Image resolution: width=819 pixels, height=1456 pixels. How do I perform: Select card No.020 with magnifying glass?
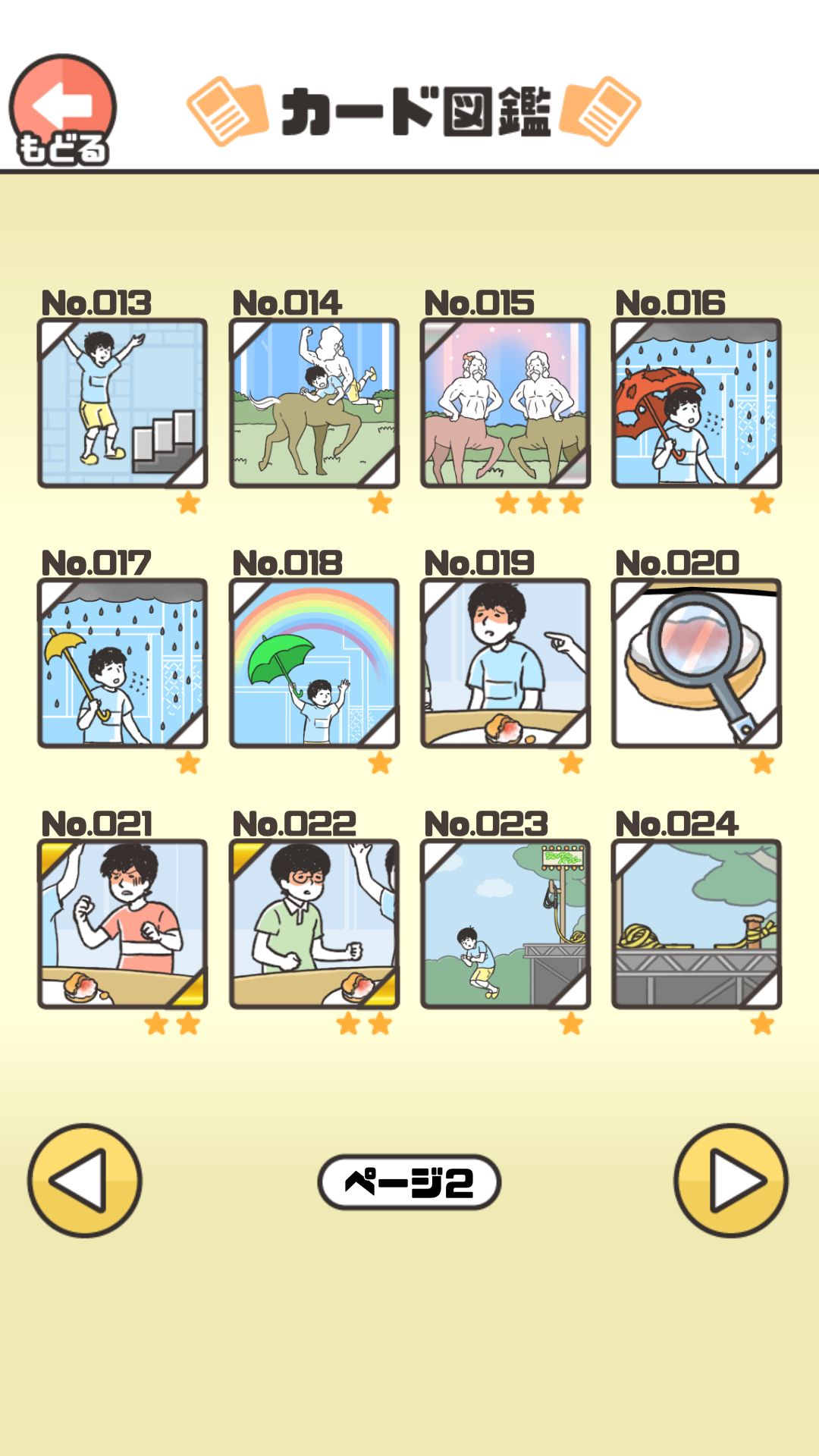pos(696,664)
